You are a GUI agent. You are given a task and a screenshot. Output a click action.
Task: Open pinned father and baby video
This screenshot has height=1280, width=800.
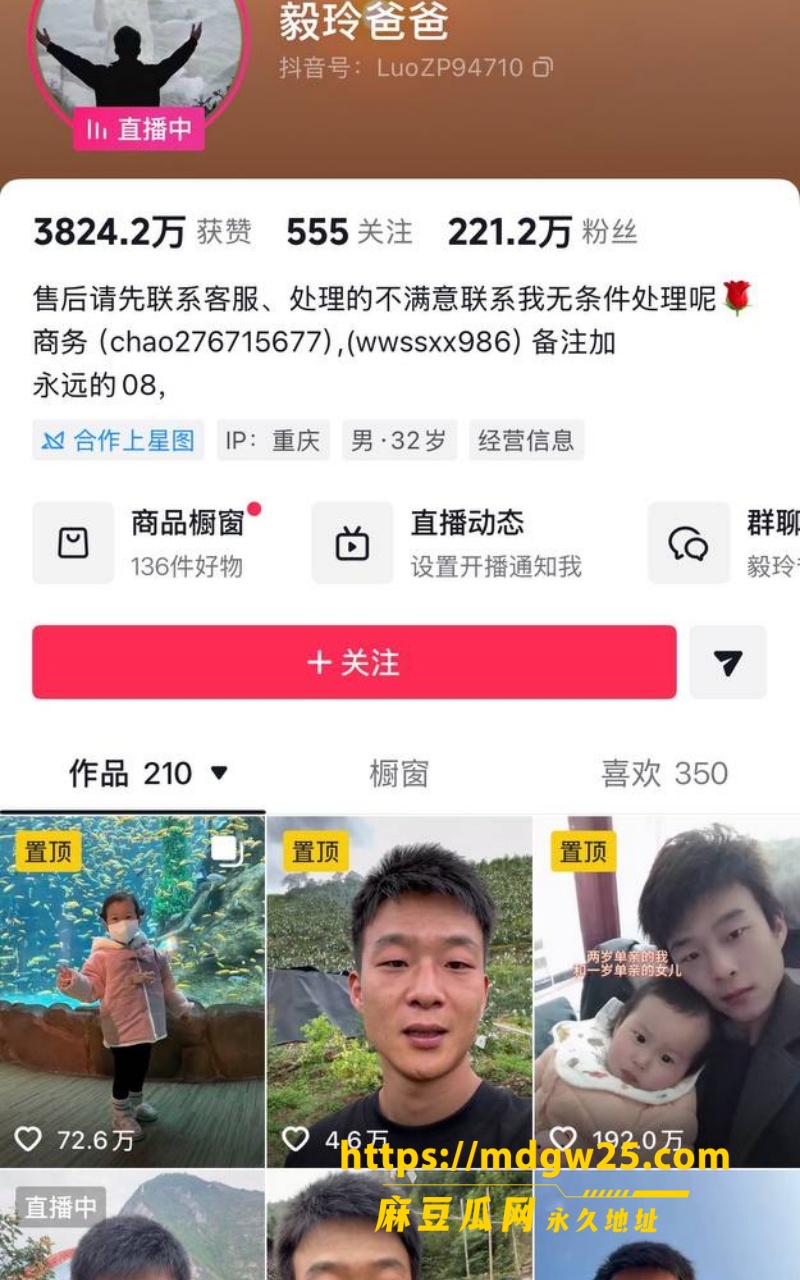coord(667,991)
